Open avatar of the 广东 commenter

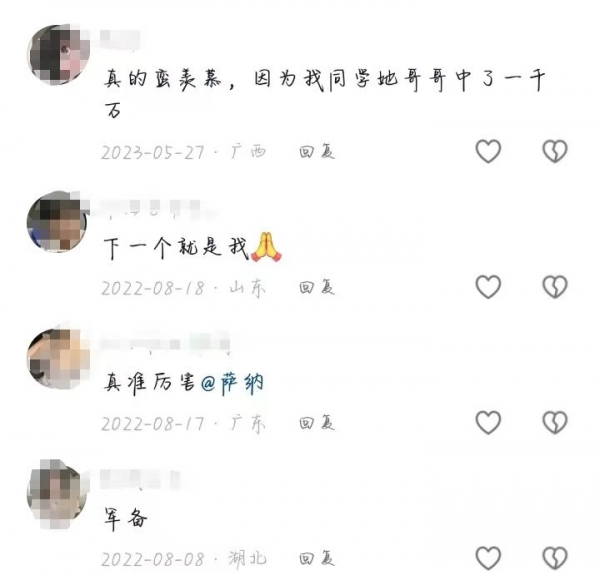point(57,355)
